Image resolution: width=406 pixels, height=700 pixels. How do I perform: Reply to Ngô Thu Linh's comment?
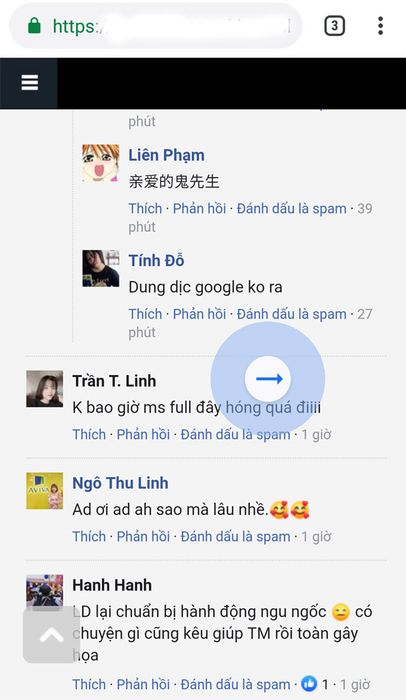[143, 536]
